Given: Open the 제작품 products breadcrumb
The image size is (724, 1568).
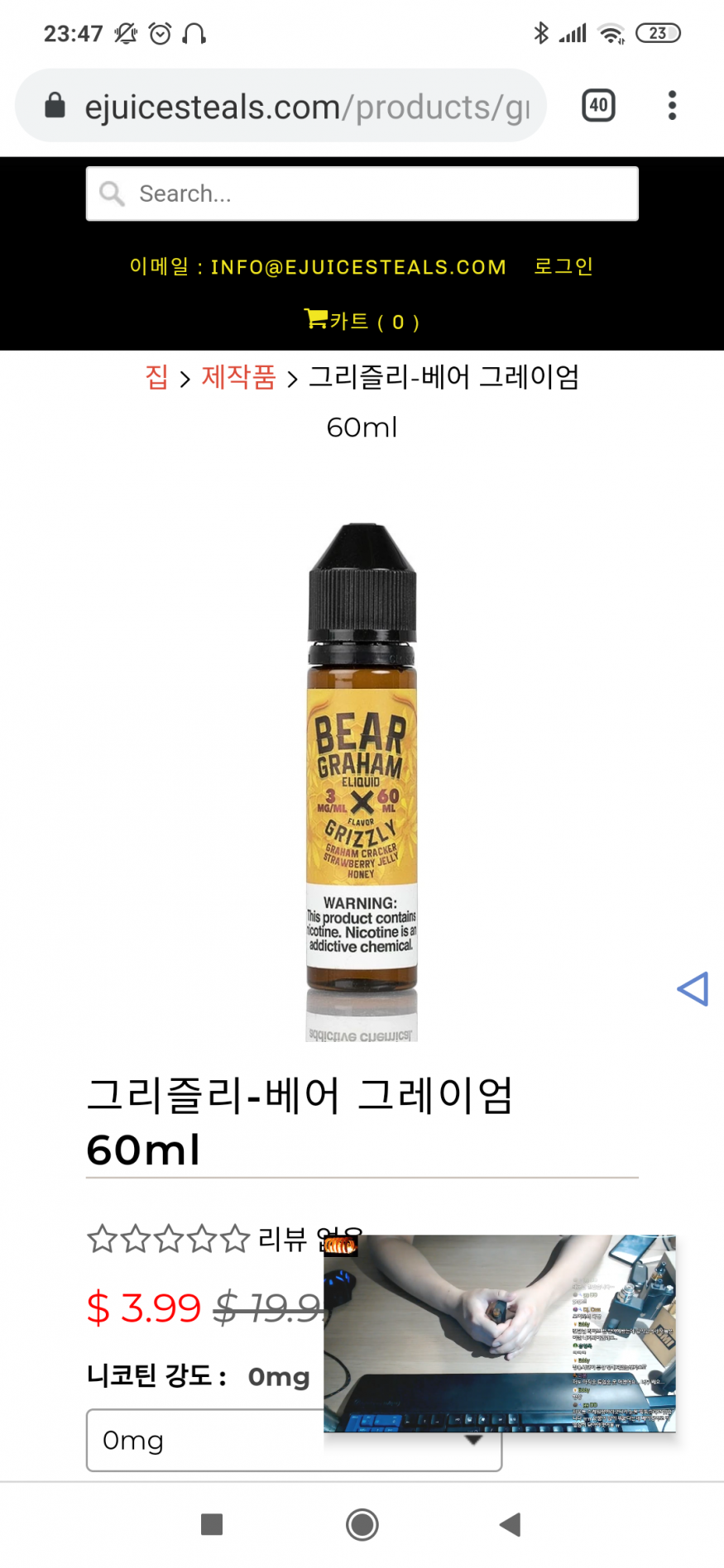Looking at the screenshot, I should tap(238, 377).
